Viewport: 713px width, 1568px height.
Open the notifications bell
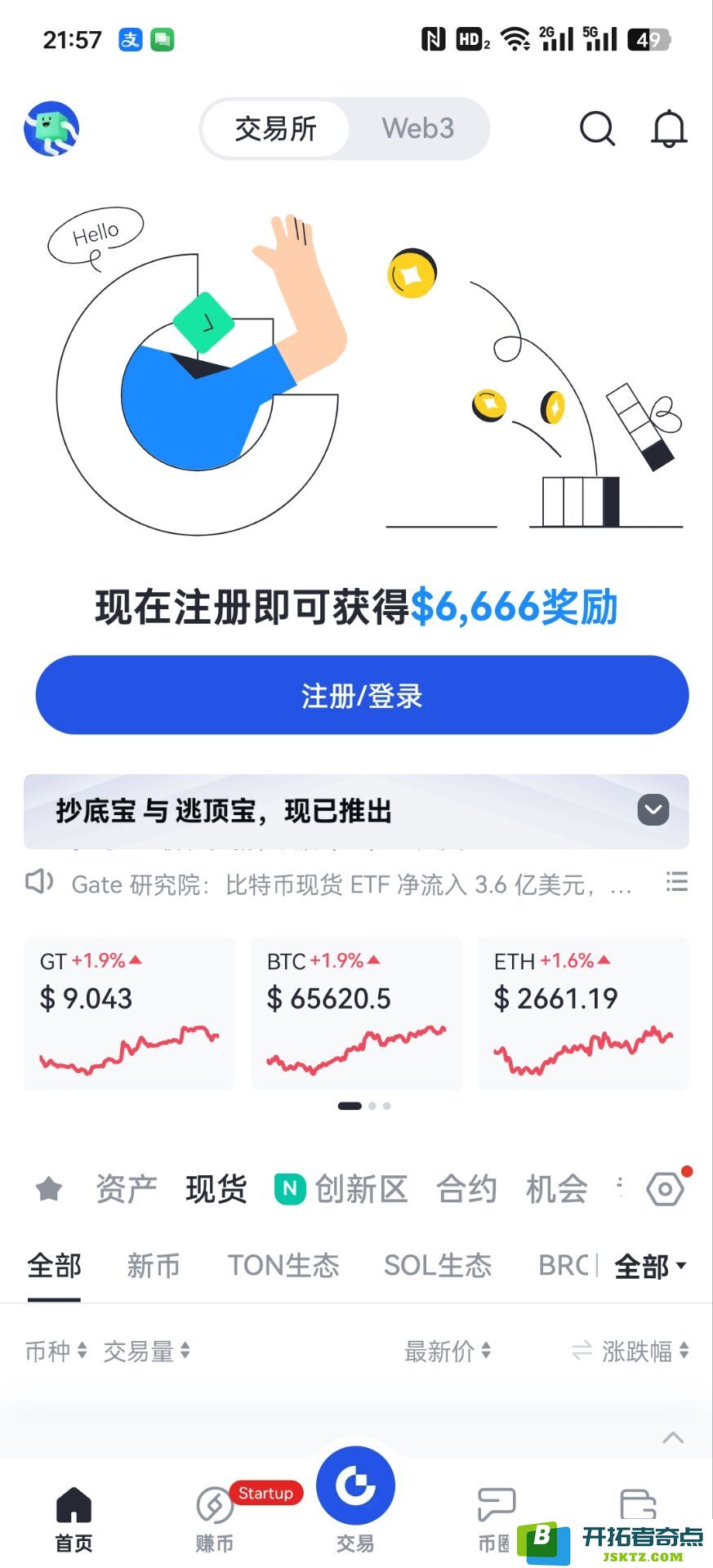click(x=669, y=129)
